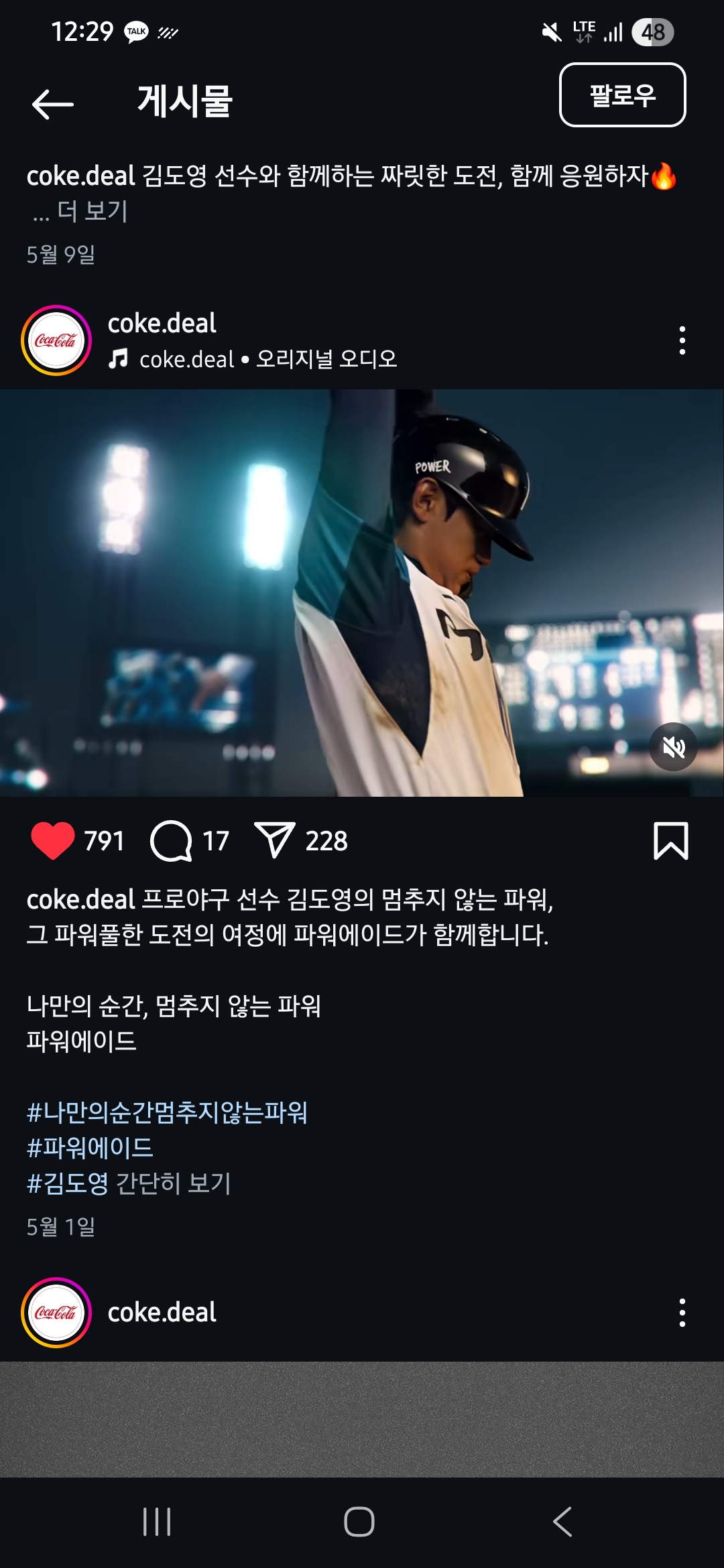Open the #나만의순간멈추지않는파워 hashtag
This screenshot has width=724, height=1568.
(167, 1112)
